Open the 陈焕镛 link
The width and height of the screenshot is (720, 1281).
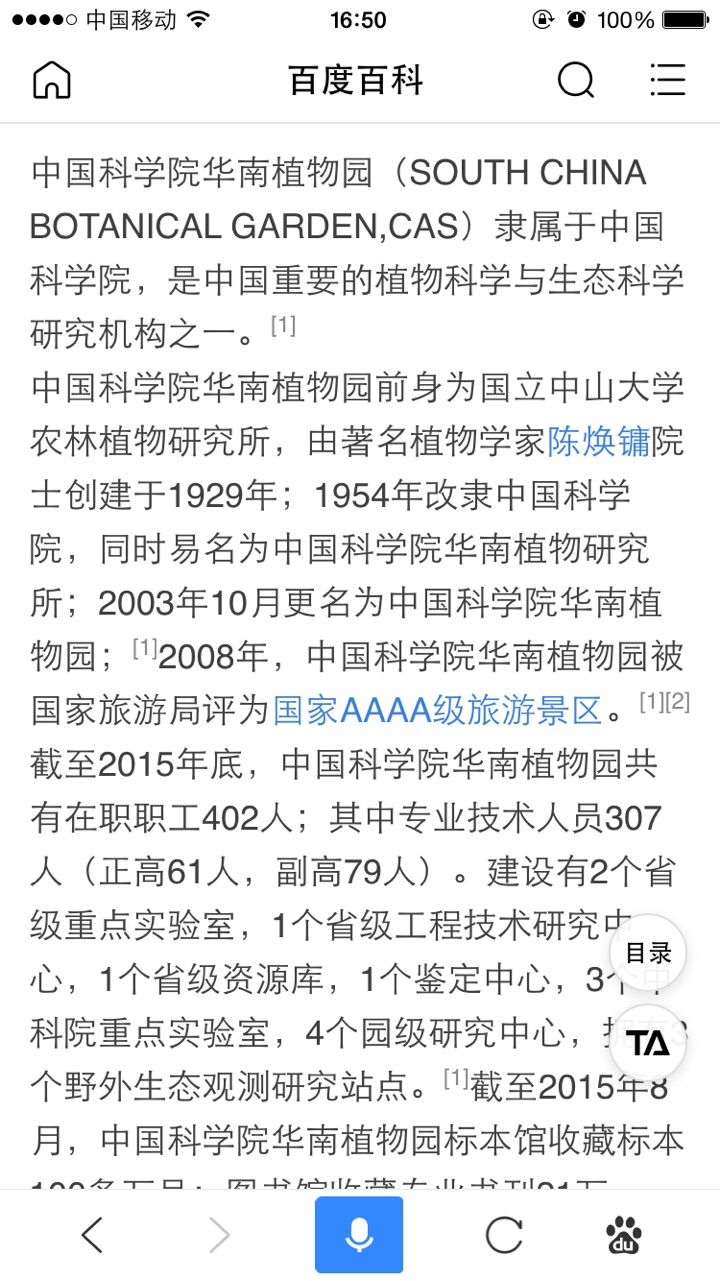point(599,441)
